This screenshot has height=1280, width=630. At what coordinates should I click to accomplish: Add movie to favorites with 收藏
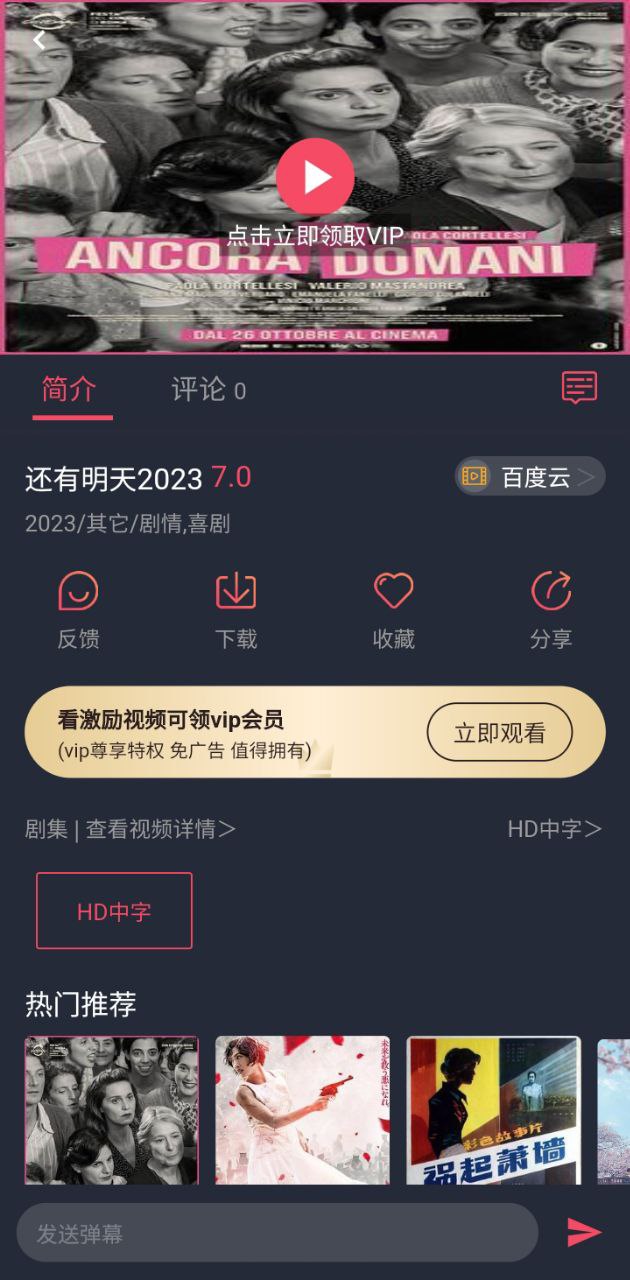[393, 610]
